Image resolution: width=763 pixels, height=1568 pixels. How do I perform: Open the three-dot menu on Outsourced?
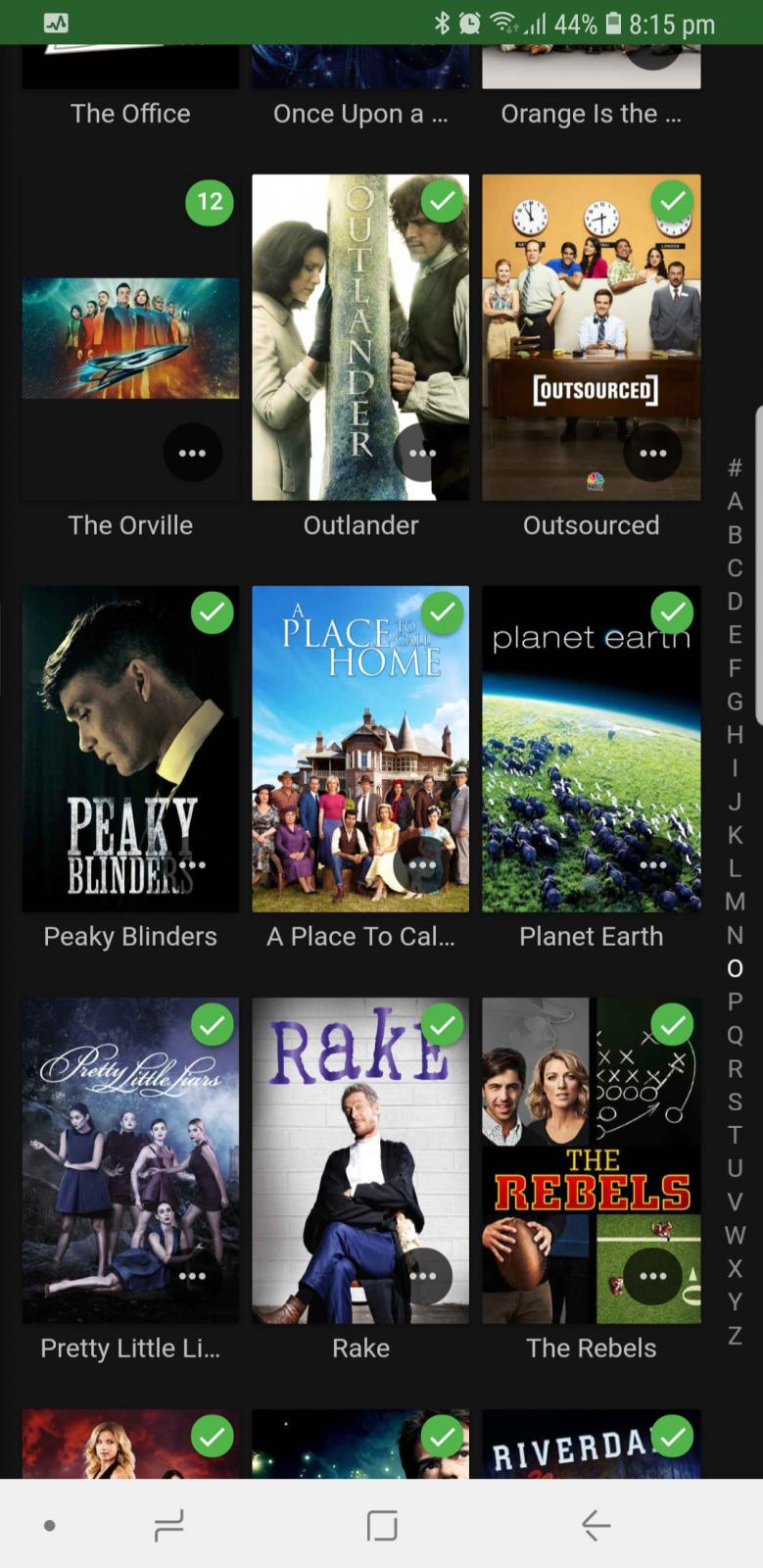pos(652,453)
